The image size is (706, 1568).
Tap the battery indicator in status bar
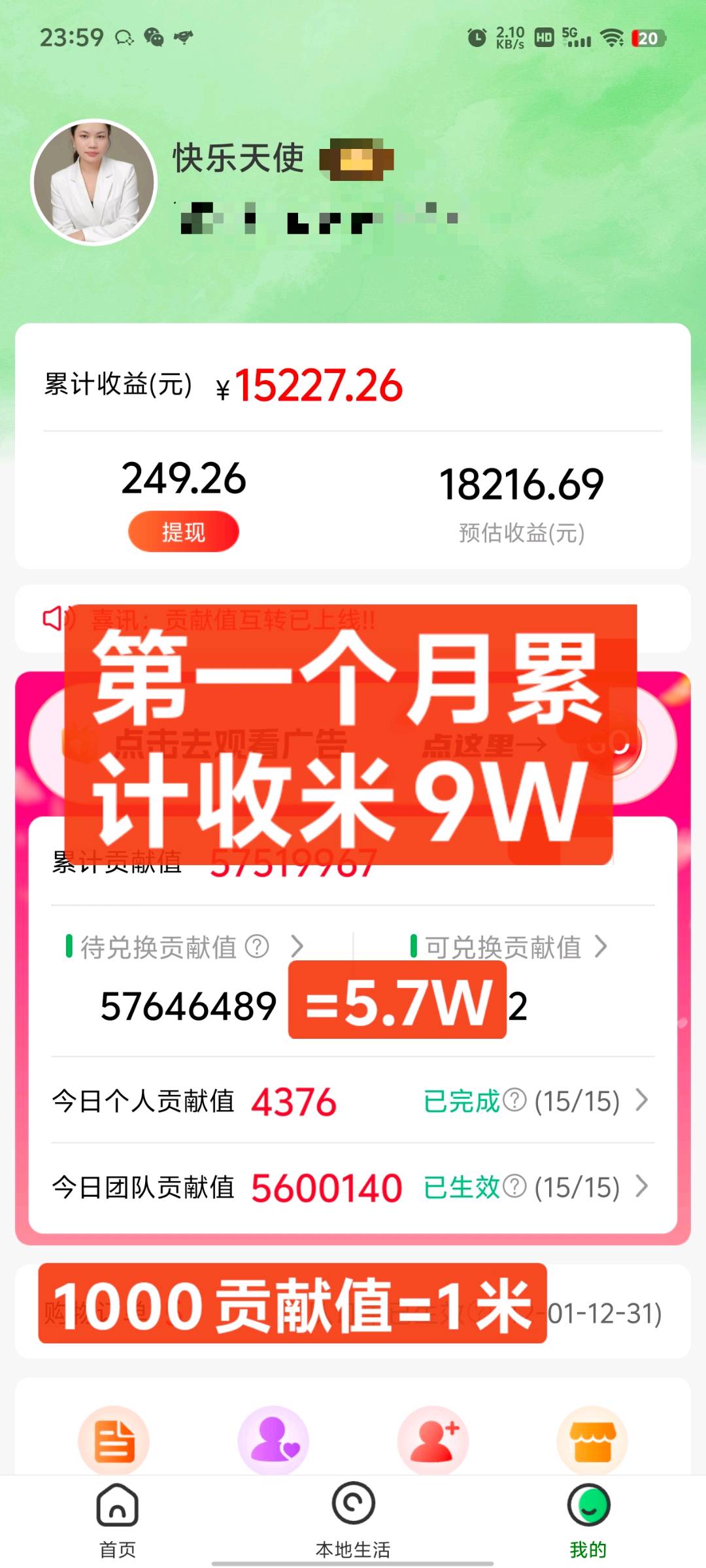click(647, 37)
